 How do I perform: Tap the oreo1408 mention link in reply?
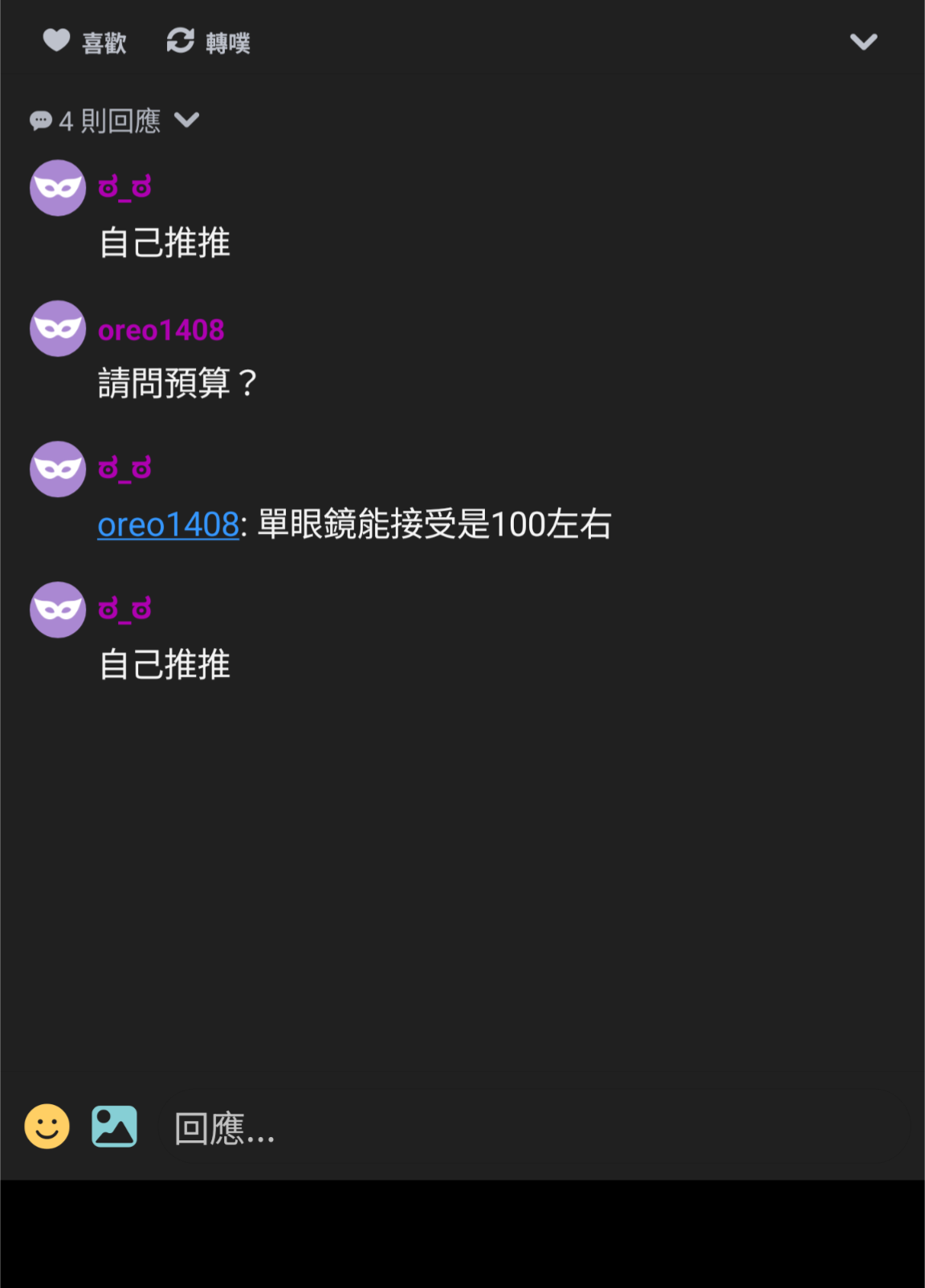[168, 525]
